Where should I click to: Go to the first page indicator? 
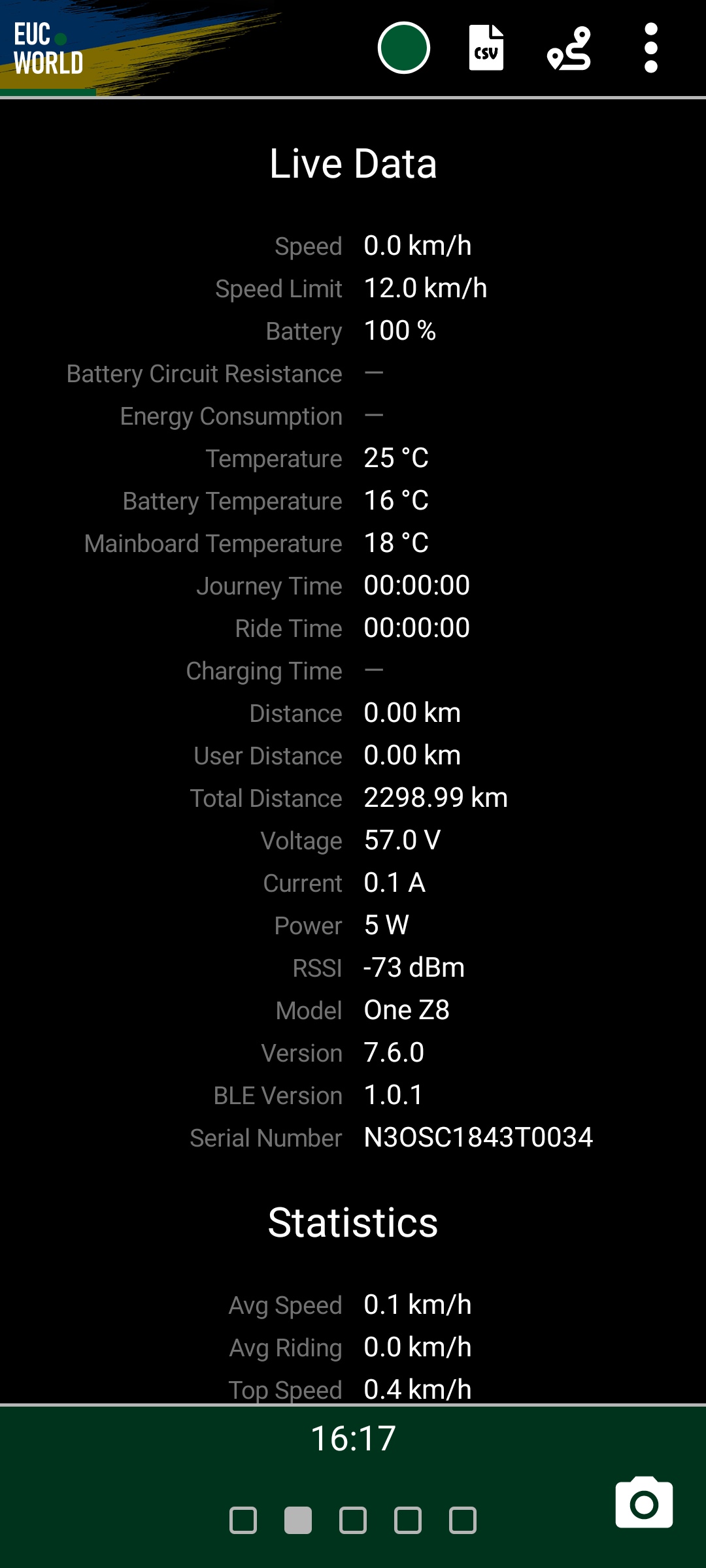243,1520
